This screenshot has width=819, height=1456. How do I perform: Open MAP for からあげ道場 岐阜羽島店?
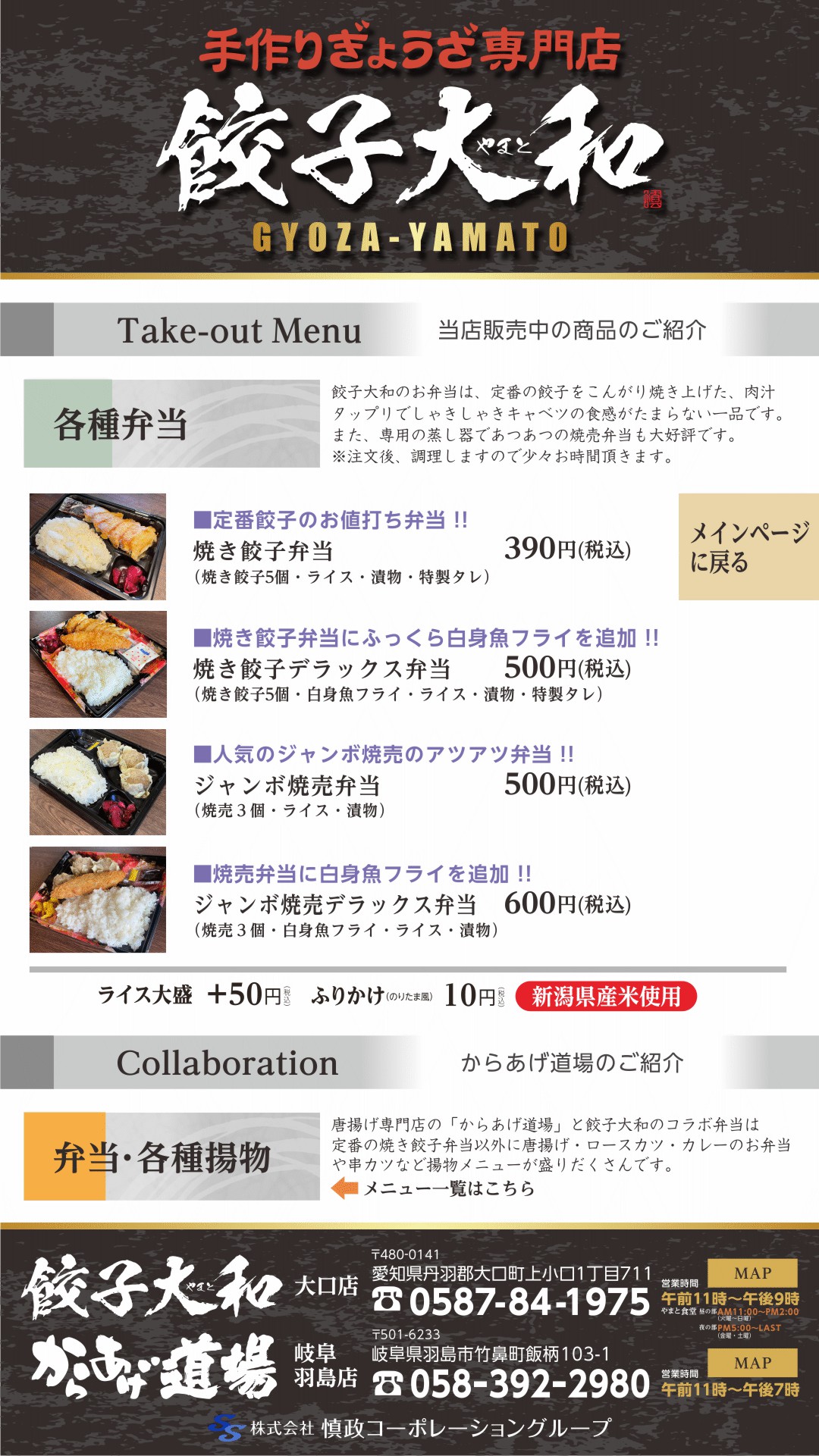click(x=752, y=1363)
